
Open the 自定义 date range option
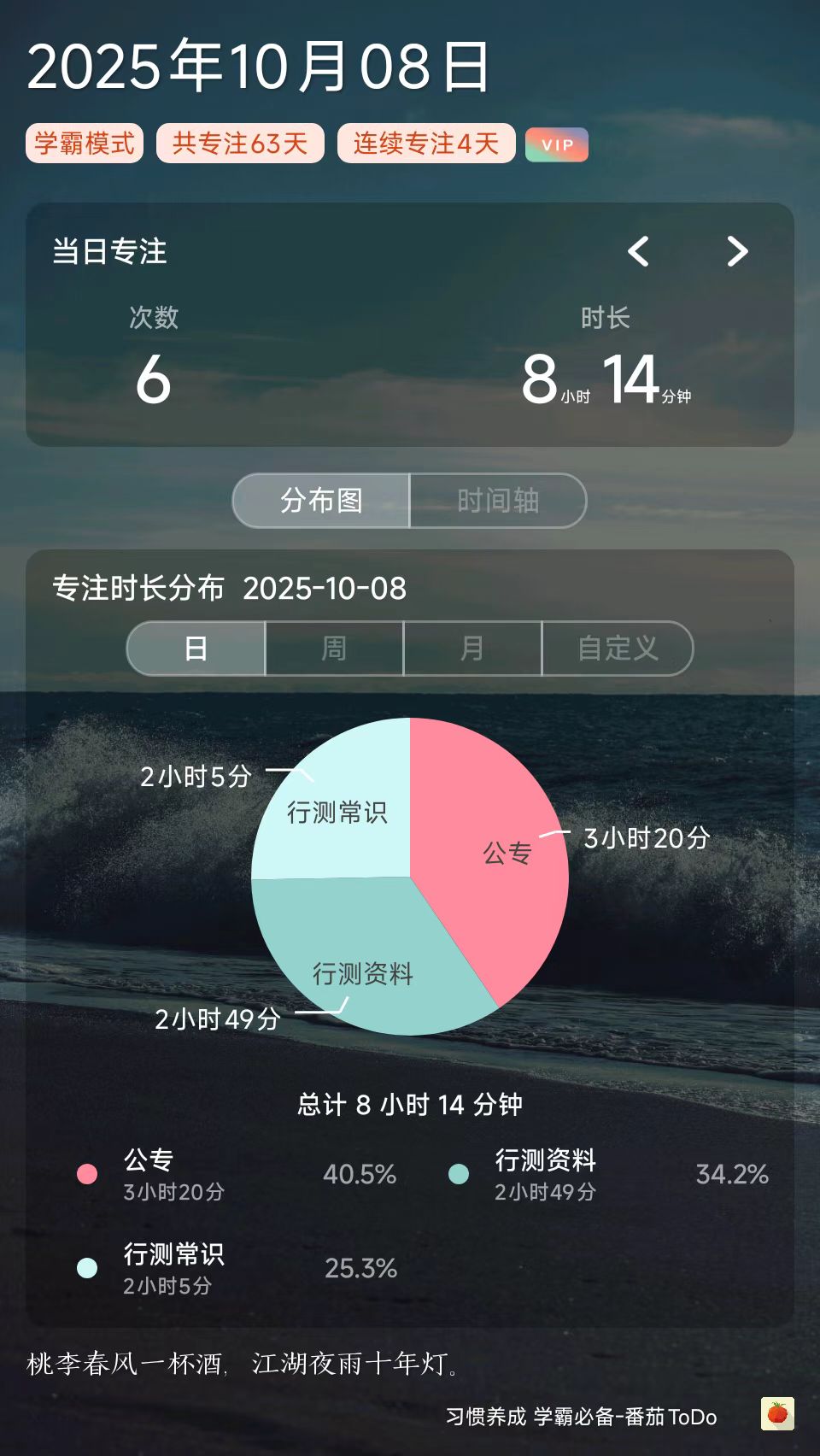point(618,649)
